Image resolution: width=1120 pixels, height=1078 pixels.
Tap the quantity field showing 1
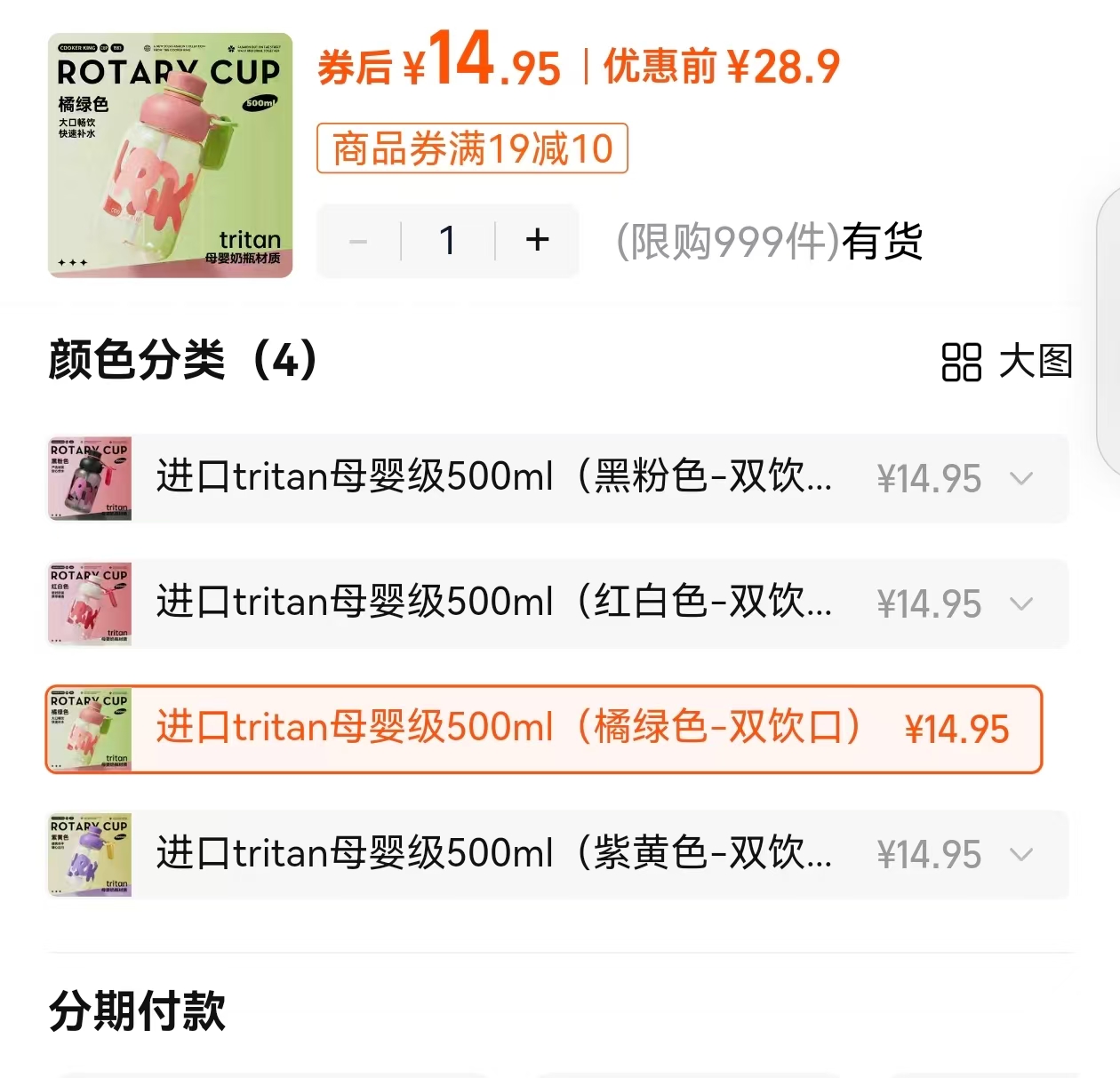tap(448, 240)
